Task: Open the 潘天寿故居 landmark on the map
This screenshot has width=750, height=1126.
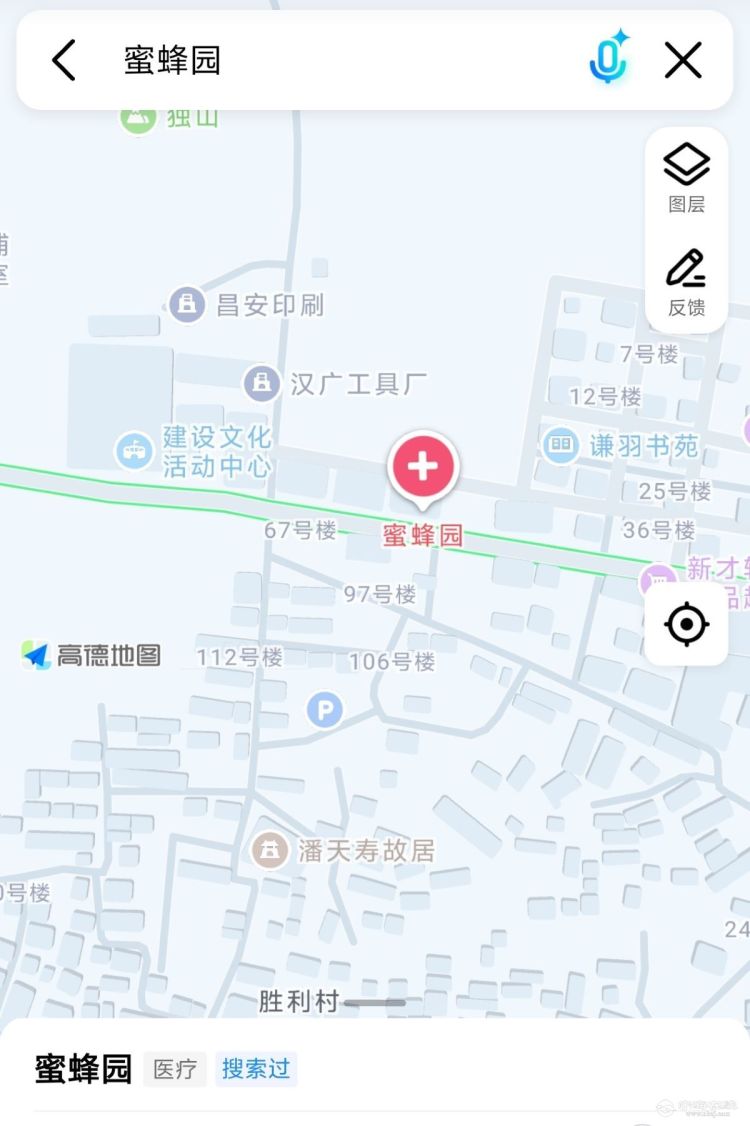Action: [x=268, y=850]
